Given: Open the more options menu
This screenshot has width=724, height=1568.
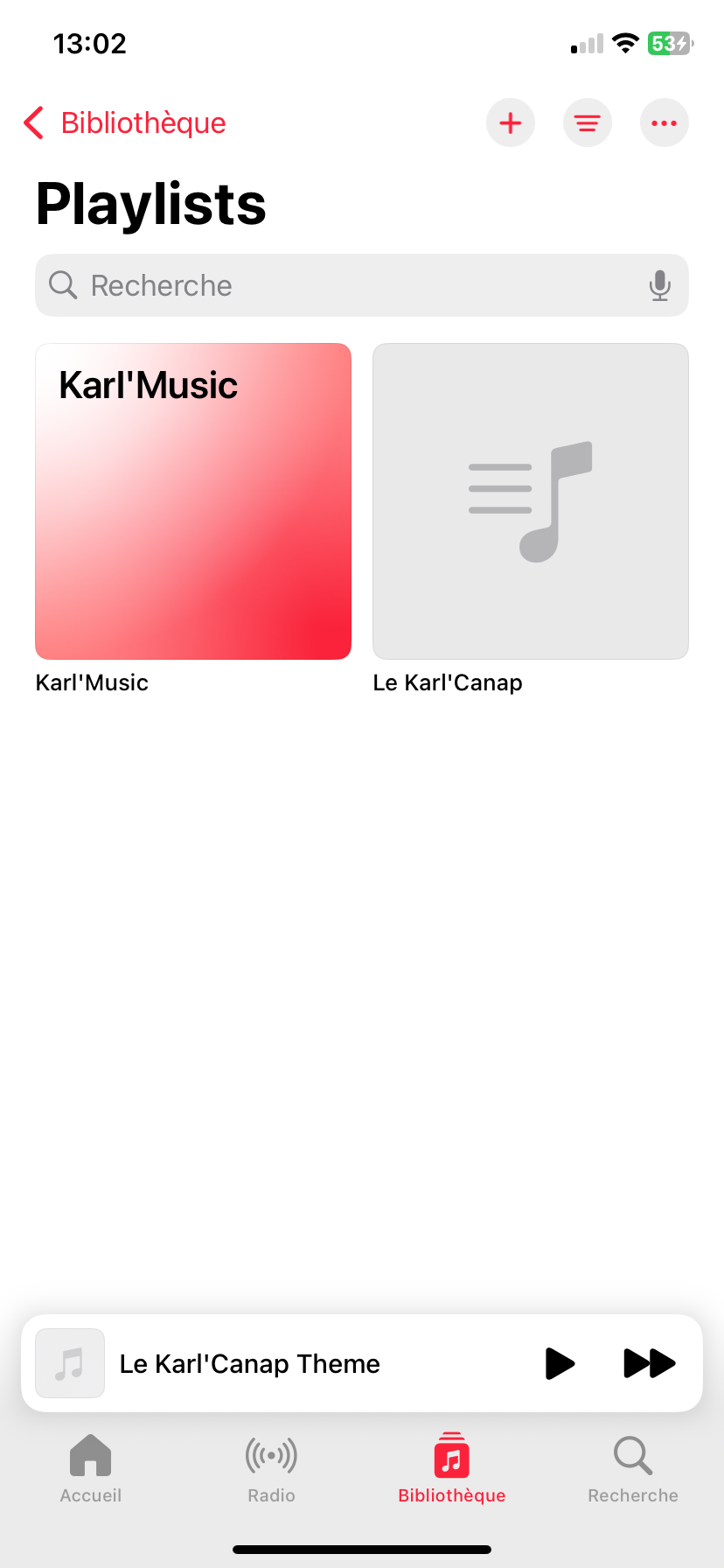Looking at the screenshot, I should (665, 123).
